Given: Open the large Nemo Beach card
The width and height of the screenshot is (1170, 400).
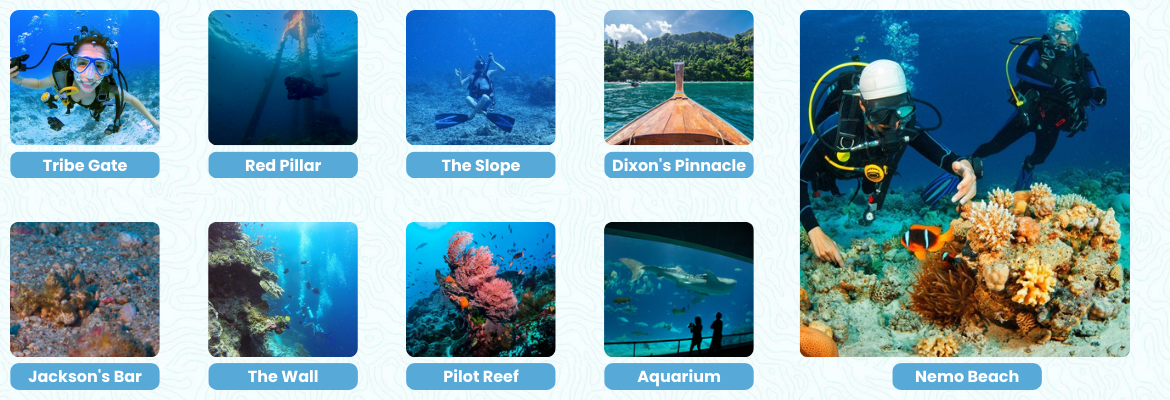Looking at the screenshot, I should coord(965,200).
